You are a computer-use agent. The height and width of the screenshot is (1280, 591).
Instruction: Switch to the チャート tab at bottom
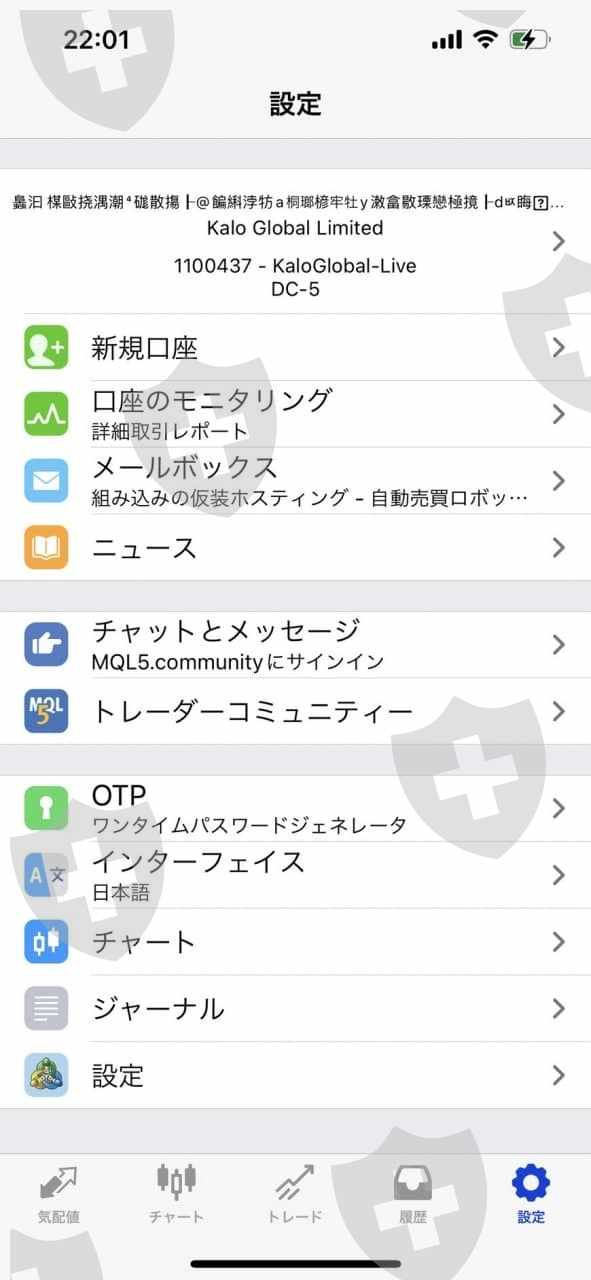(177, 1195)
